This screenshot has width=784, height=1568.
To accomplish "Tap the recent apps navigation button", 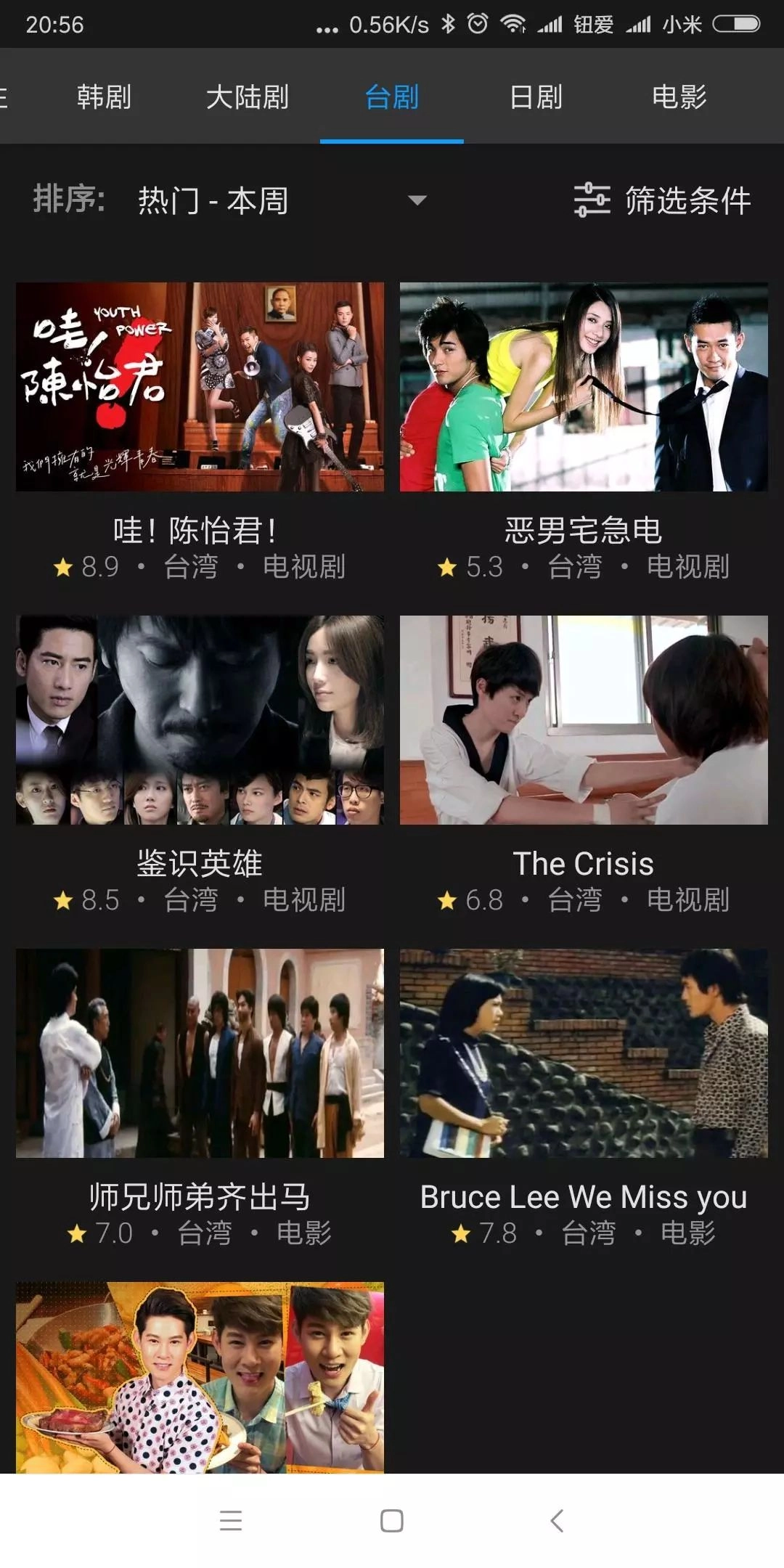I will (231, 1522).
